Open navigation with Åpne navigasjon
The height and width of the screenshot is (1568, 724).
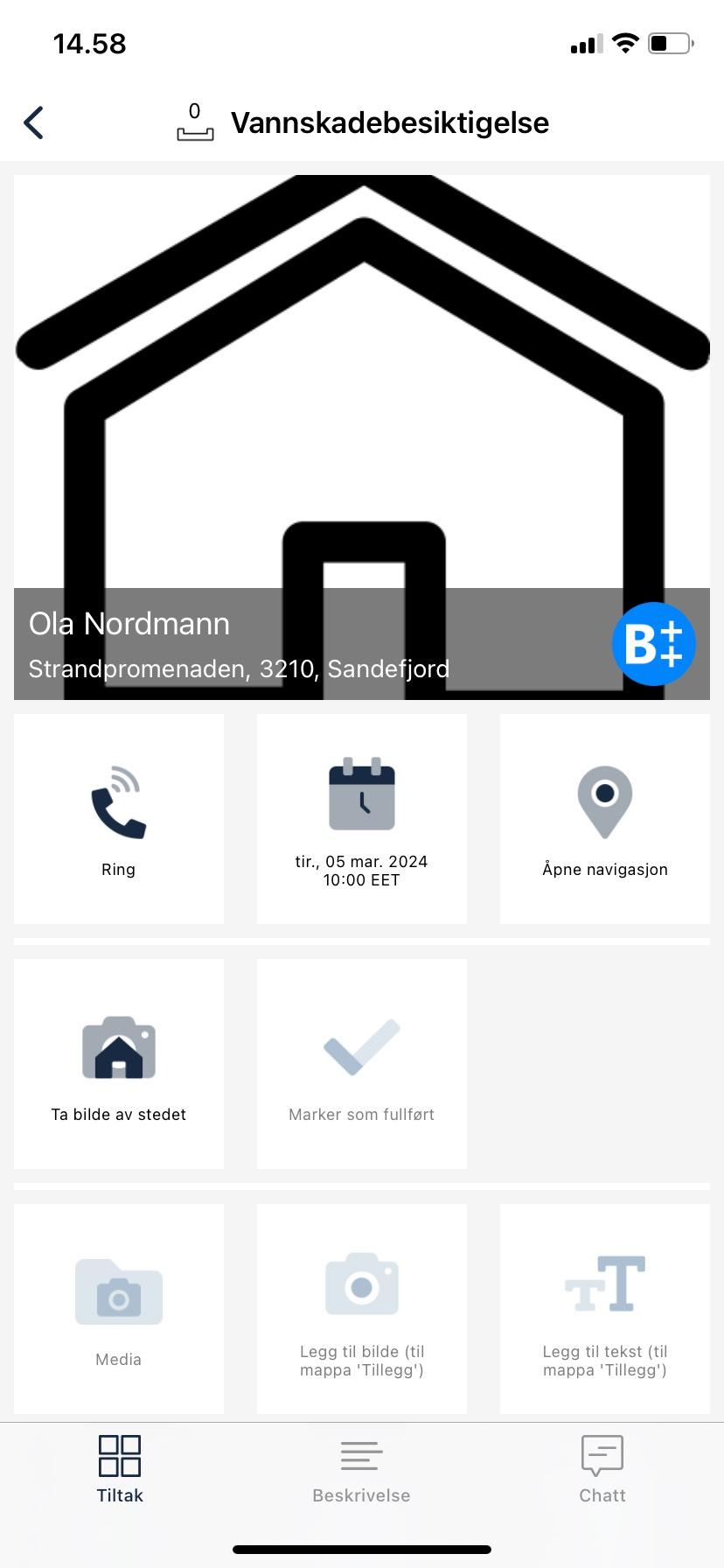pos(605,819)
